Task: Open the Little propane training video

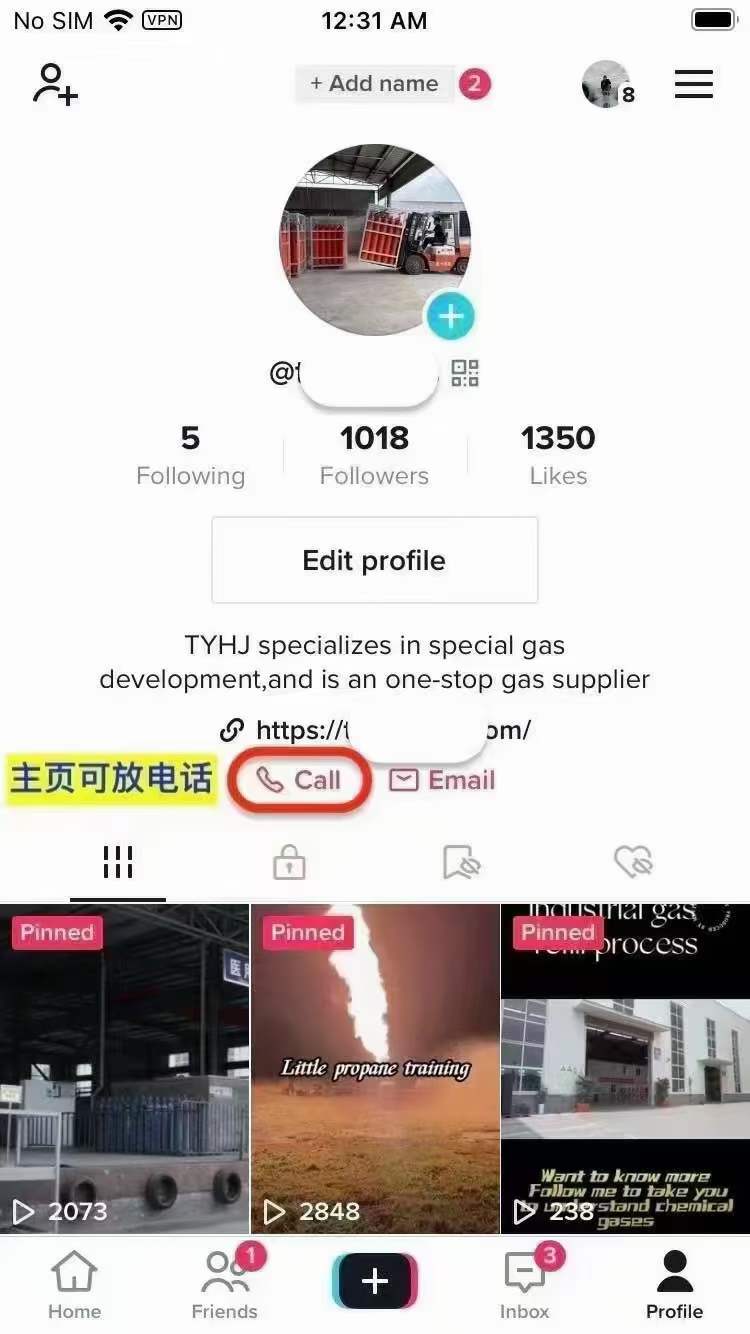Action: point(375,1070)
